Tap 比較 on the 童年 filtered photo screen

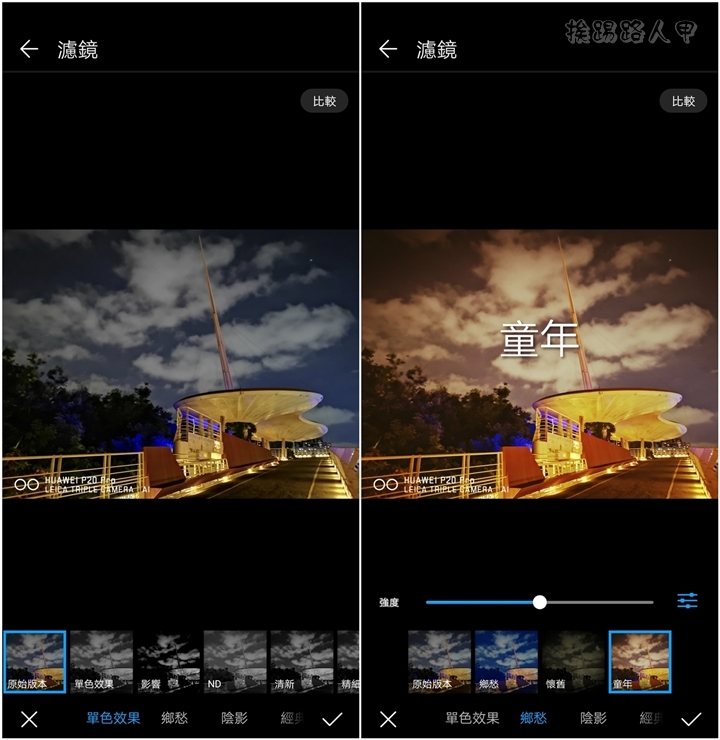tap(683, 101)
